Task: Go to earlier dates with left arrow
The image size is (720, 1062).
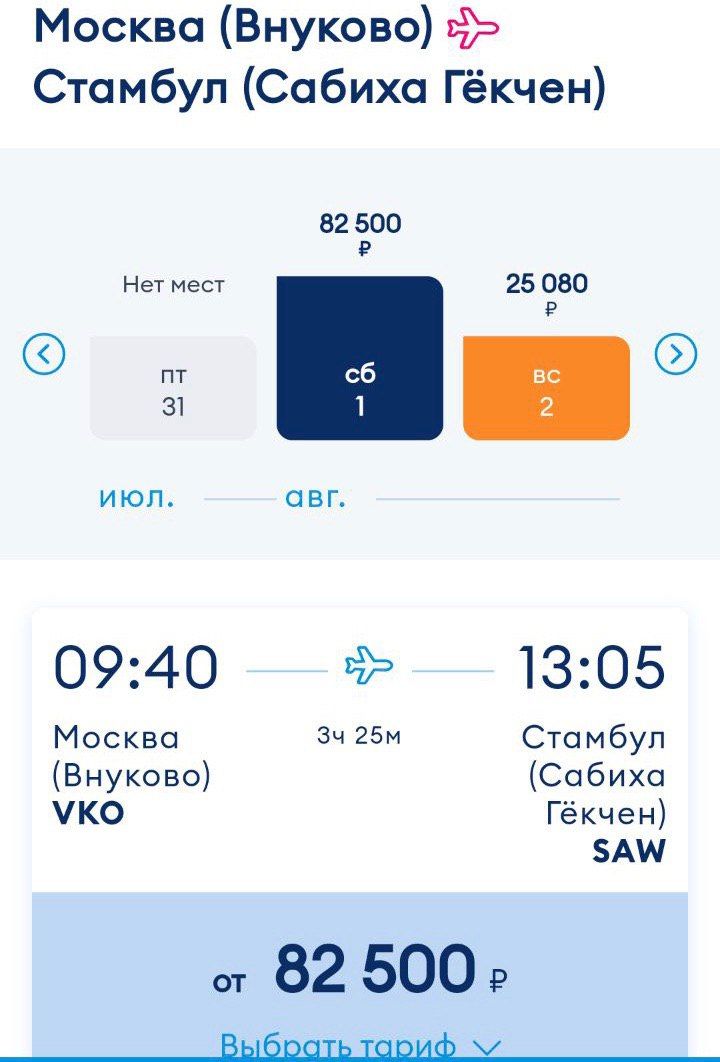Action: pos(44,353)
